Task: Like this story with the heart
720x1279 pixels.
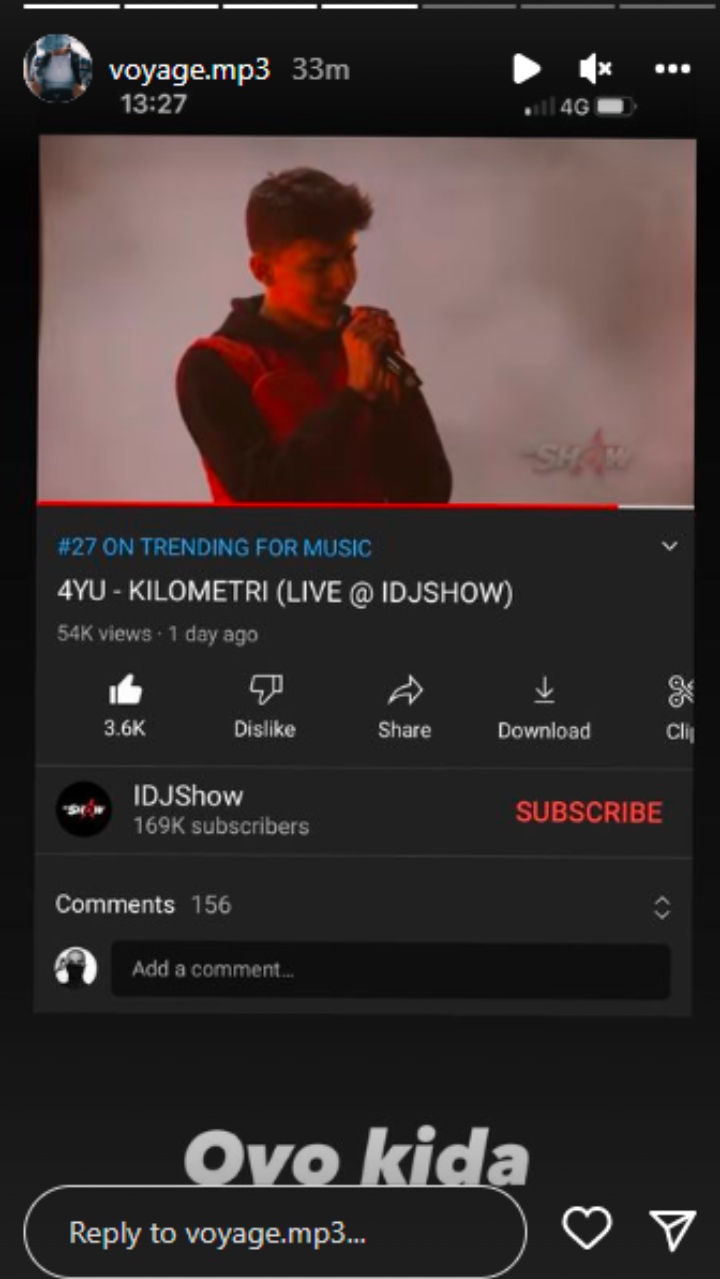Action: (x=586, y=1228)
